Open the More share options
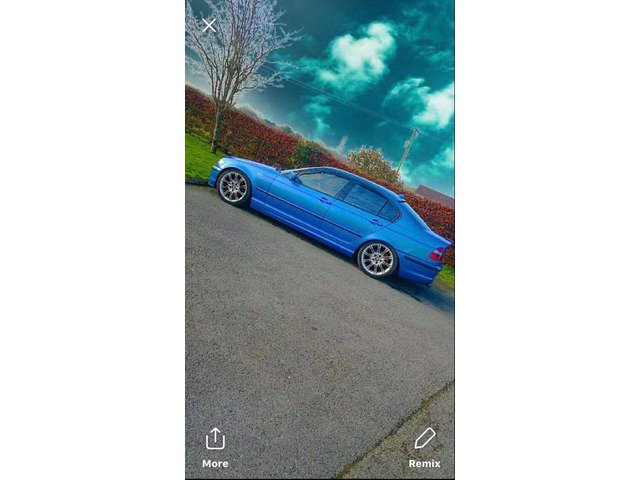This screenshot has height=480, width=640. tap(215, 446)
